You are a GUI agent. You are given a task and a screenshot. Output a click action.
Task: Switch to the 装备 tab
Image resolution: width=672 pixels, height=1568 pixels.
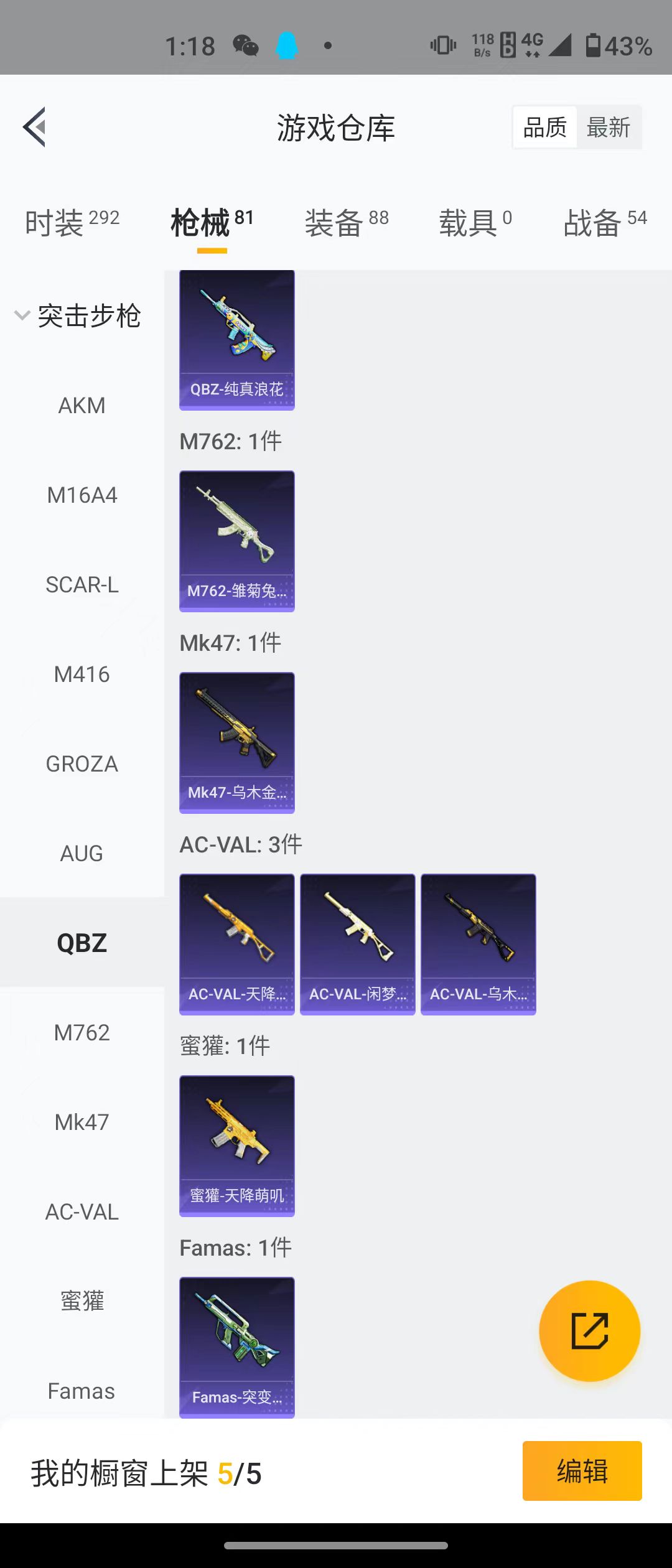point(346,223)
